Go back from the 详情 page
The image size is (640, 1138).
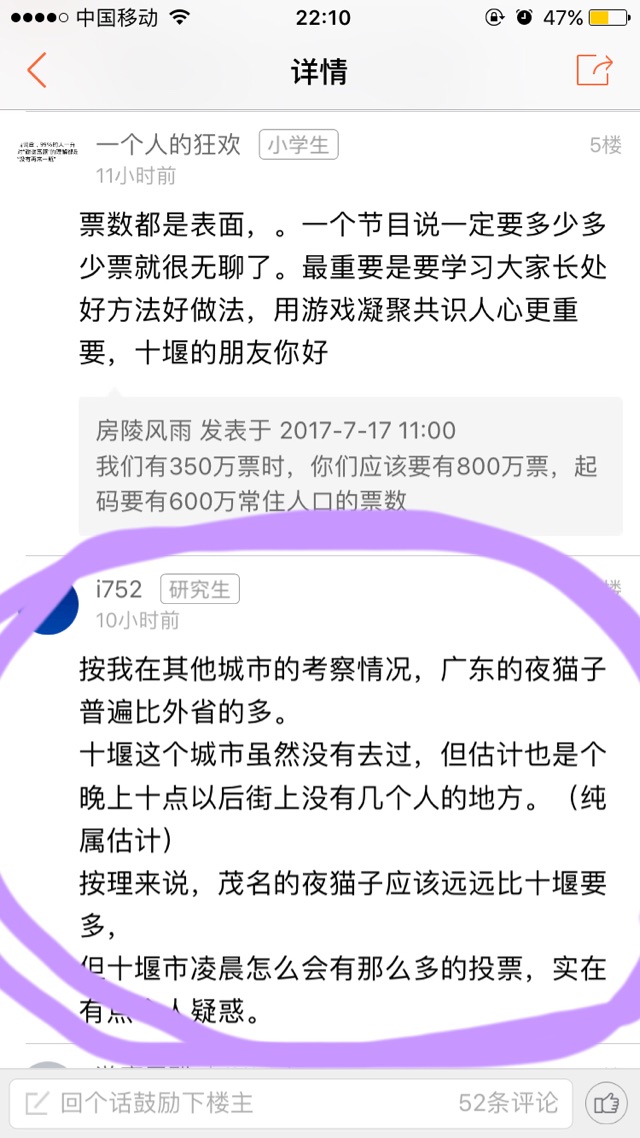point(37,71)
